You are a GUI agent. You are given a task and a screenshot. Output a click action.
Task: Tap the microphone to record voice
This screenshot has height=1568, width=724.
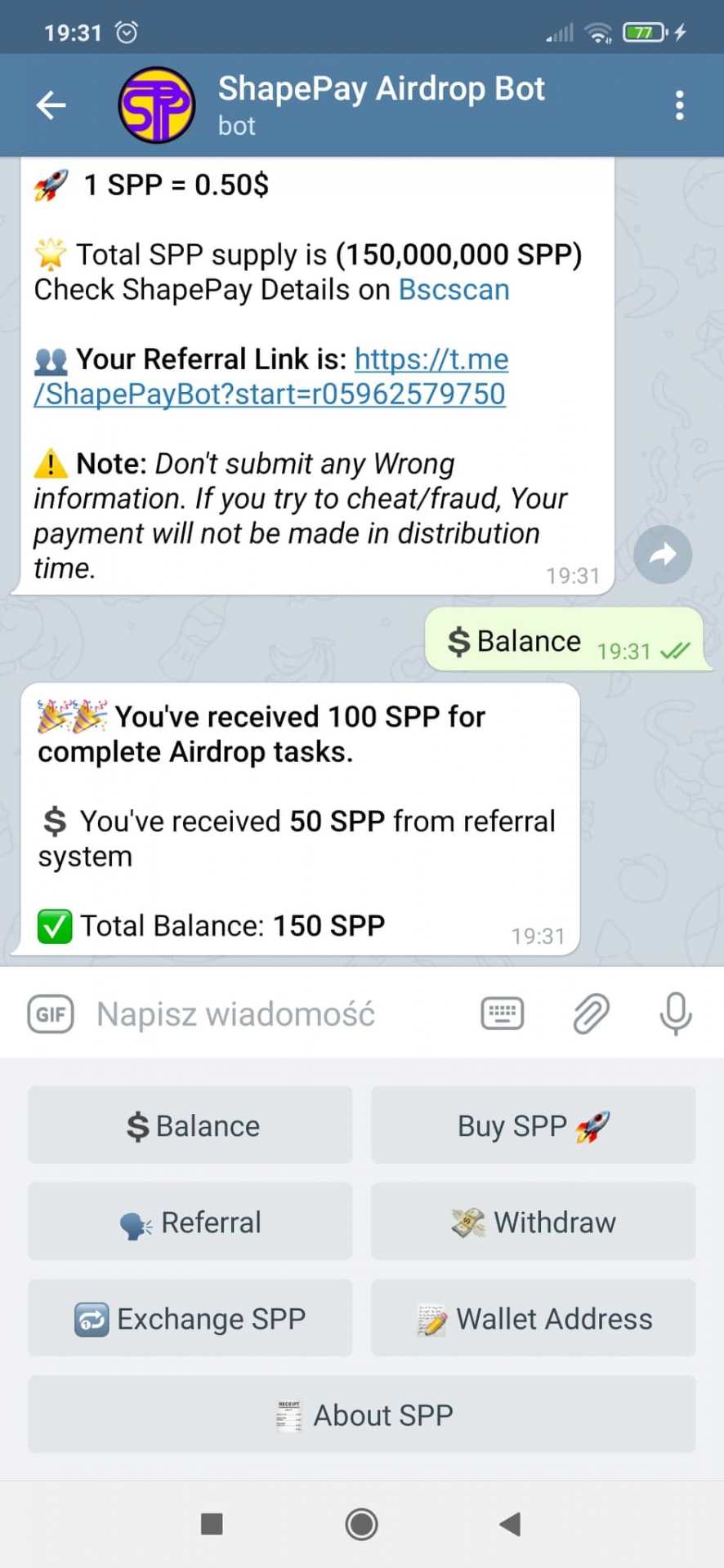point(675,1014)
